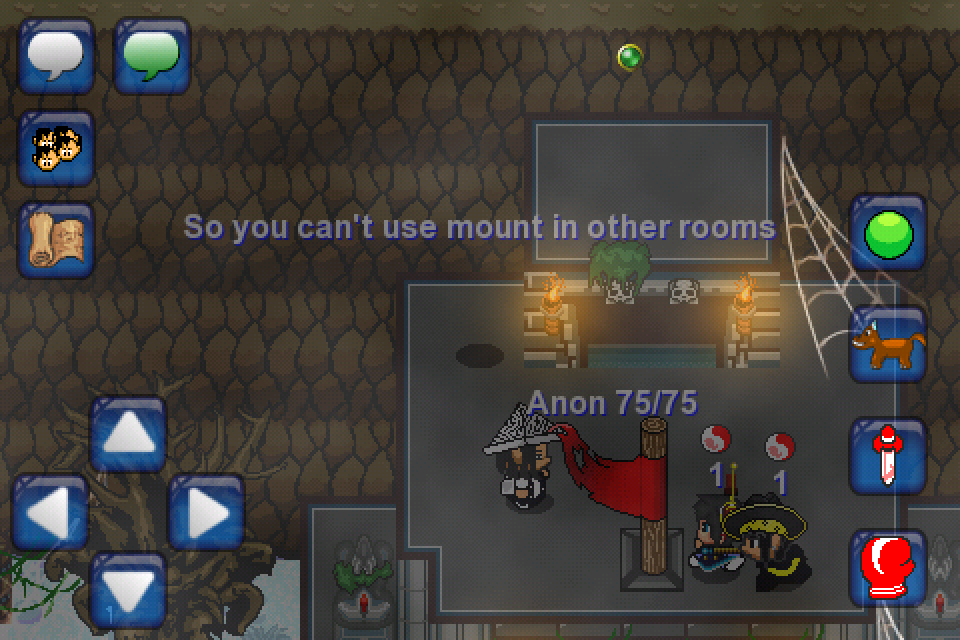Open the white chat bubble button
960x640 pixels.
56,55
